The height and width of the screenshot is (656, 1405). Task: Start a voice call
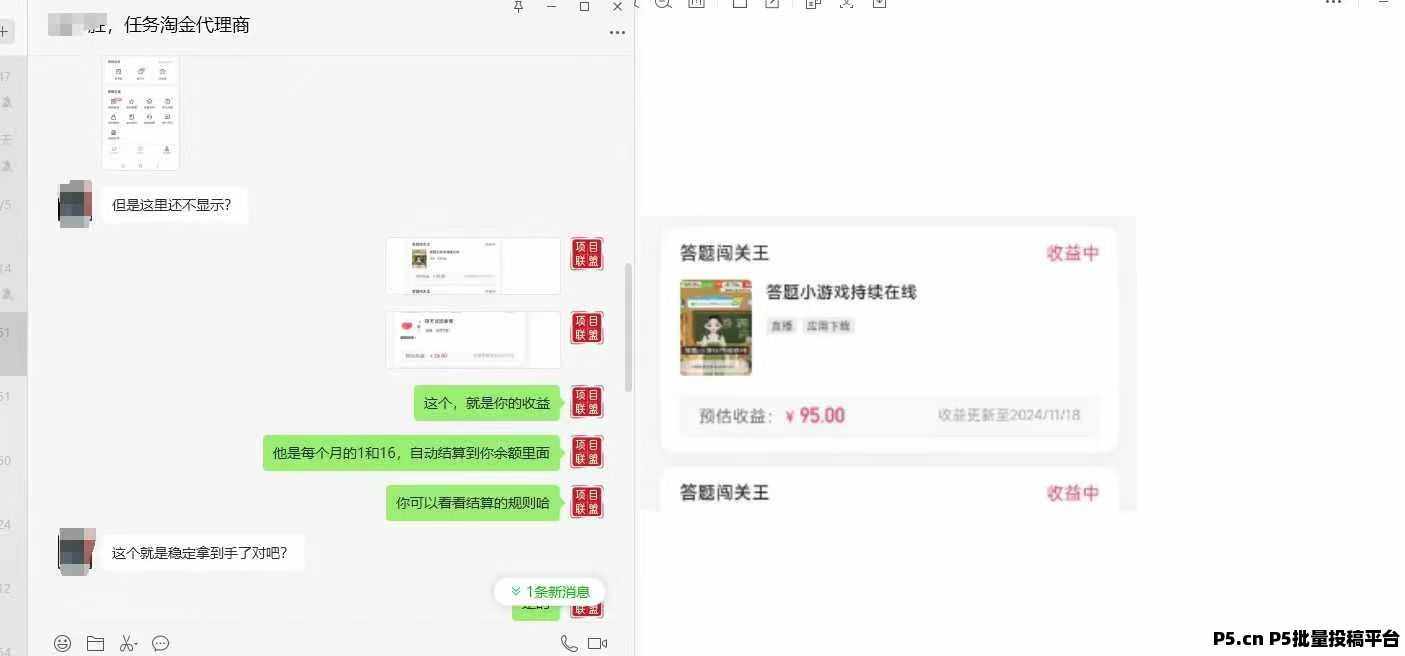[568, 643]
